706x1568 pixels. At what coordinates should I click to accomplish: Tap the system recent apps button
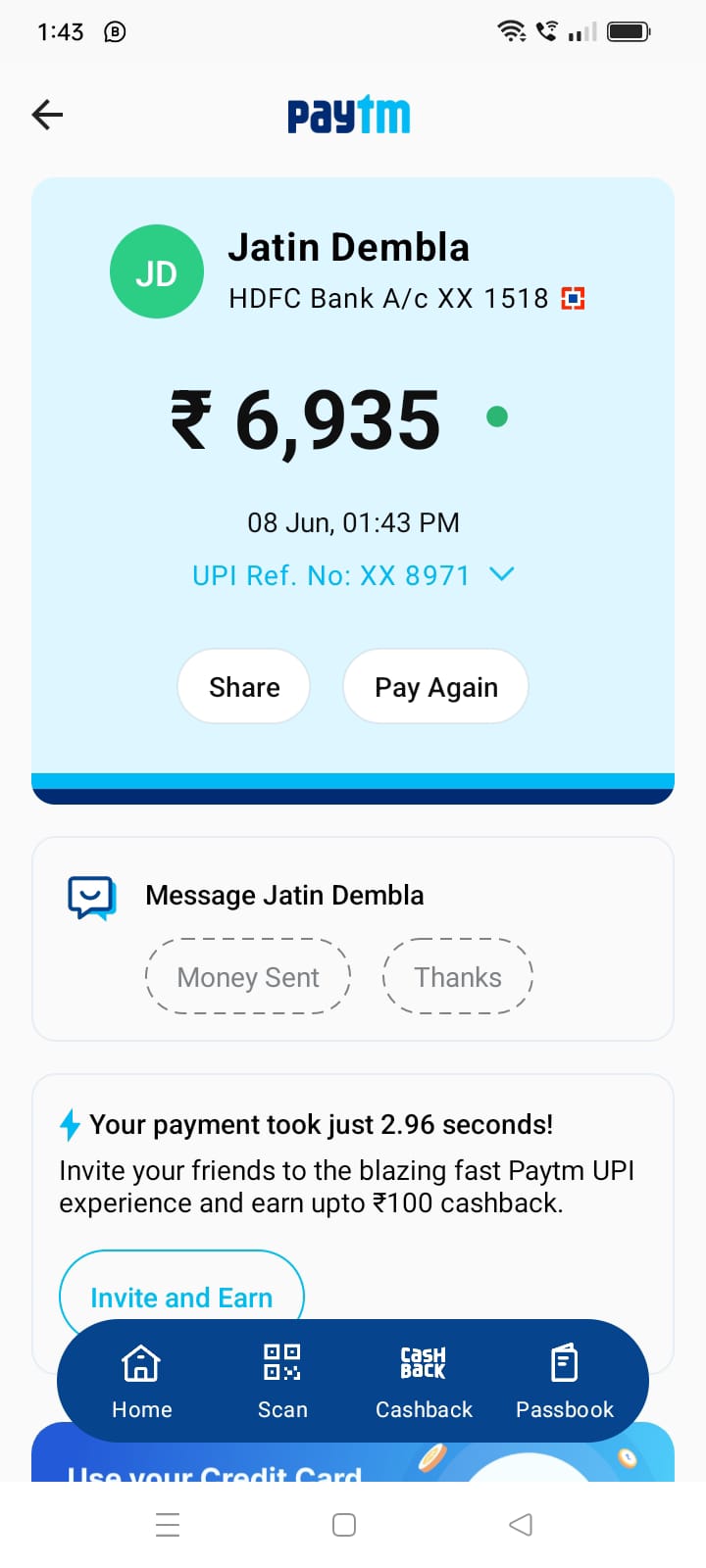pos(168,1525)
